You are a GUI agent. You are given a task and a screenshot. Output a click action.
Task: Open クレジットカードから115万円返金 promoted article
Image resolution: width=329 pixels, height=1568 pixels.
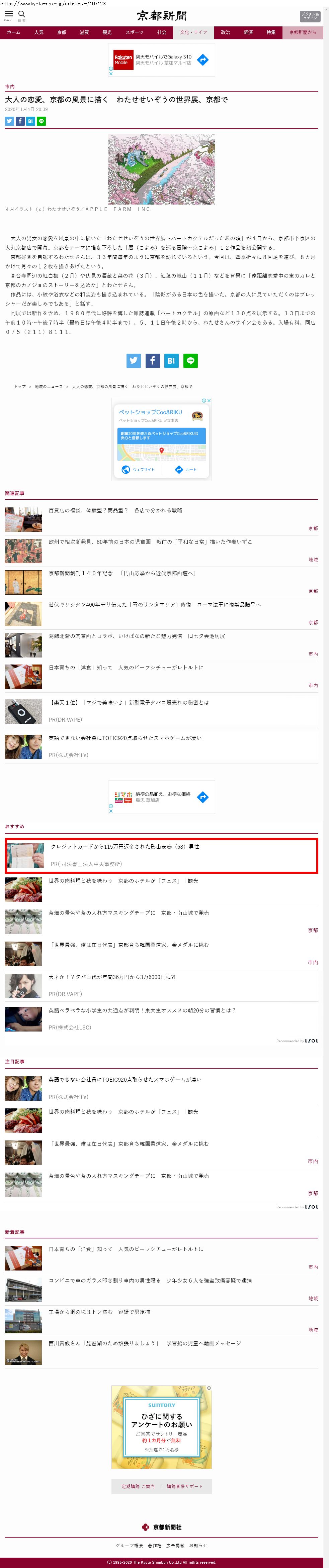[x=161, y=855]
